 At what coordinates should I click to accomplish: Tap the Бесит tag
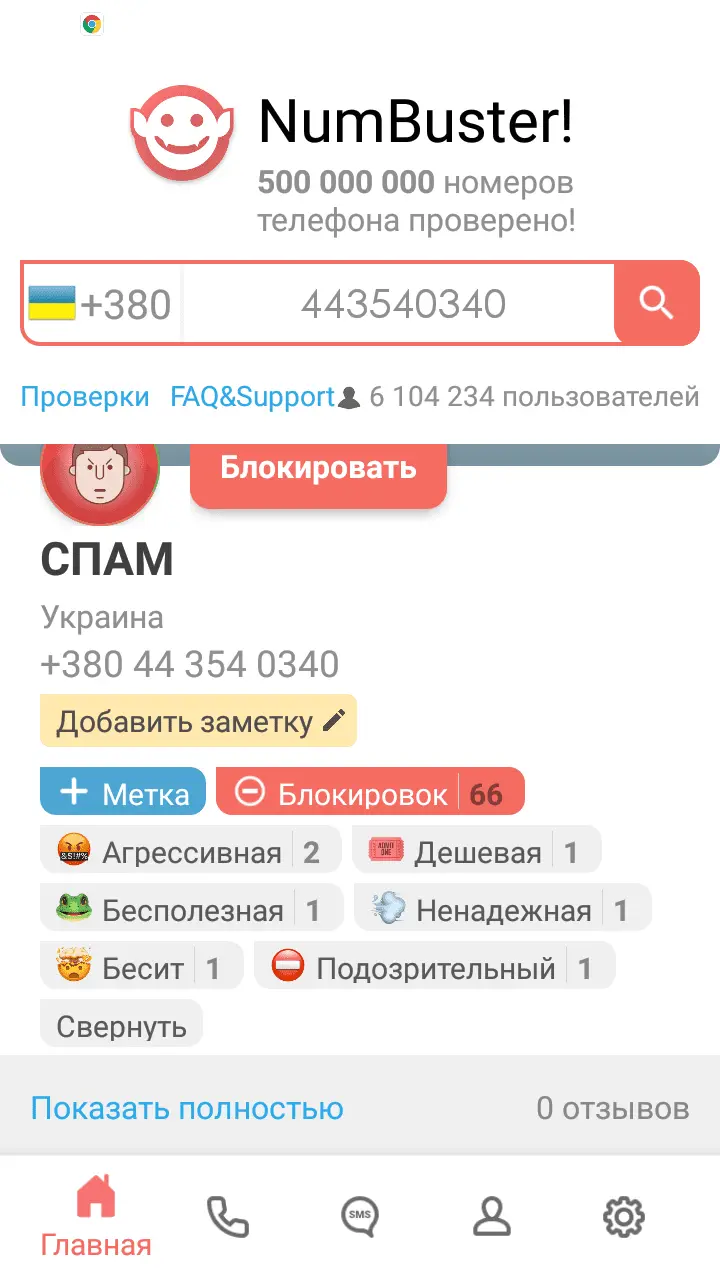point(141,967)
